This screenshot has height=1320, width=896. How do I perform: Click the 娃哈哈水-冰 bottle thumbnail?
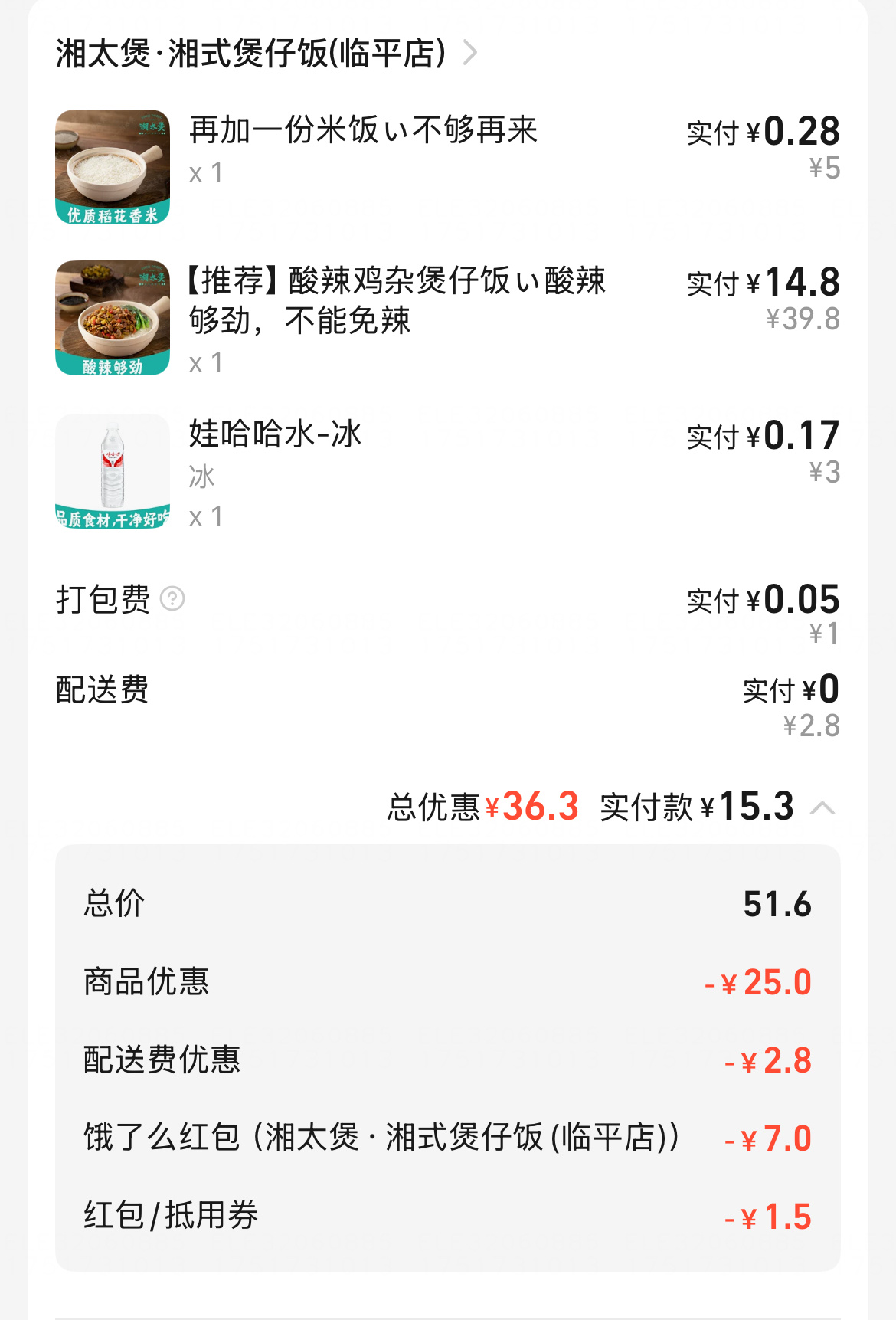click(x=113, y=467)
